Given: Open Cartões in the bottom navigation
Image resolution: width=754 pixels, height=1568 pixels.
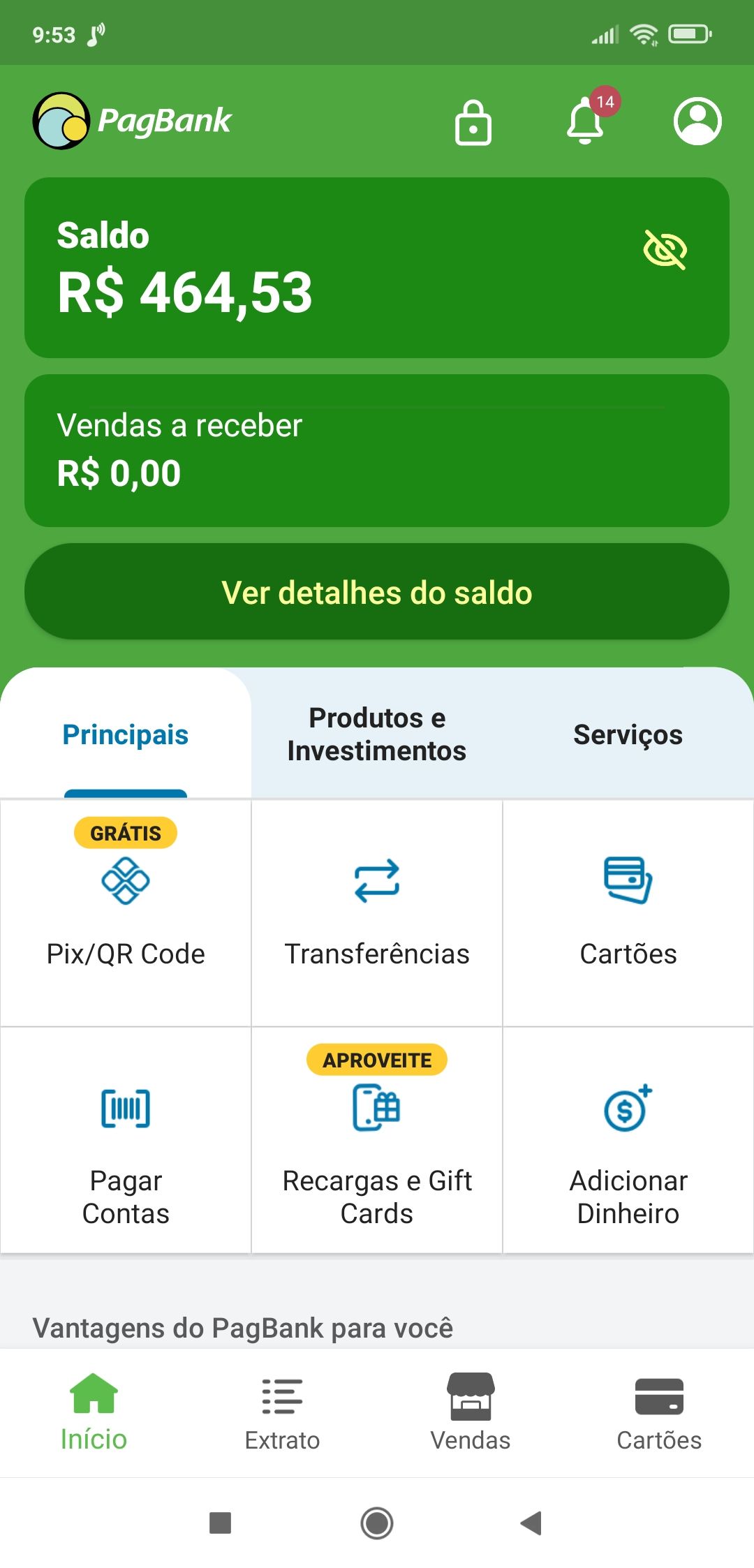Looking at the screenshot, I should (659, 1412).
